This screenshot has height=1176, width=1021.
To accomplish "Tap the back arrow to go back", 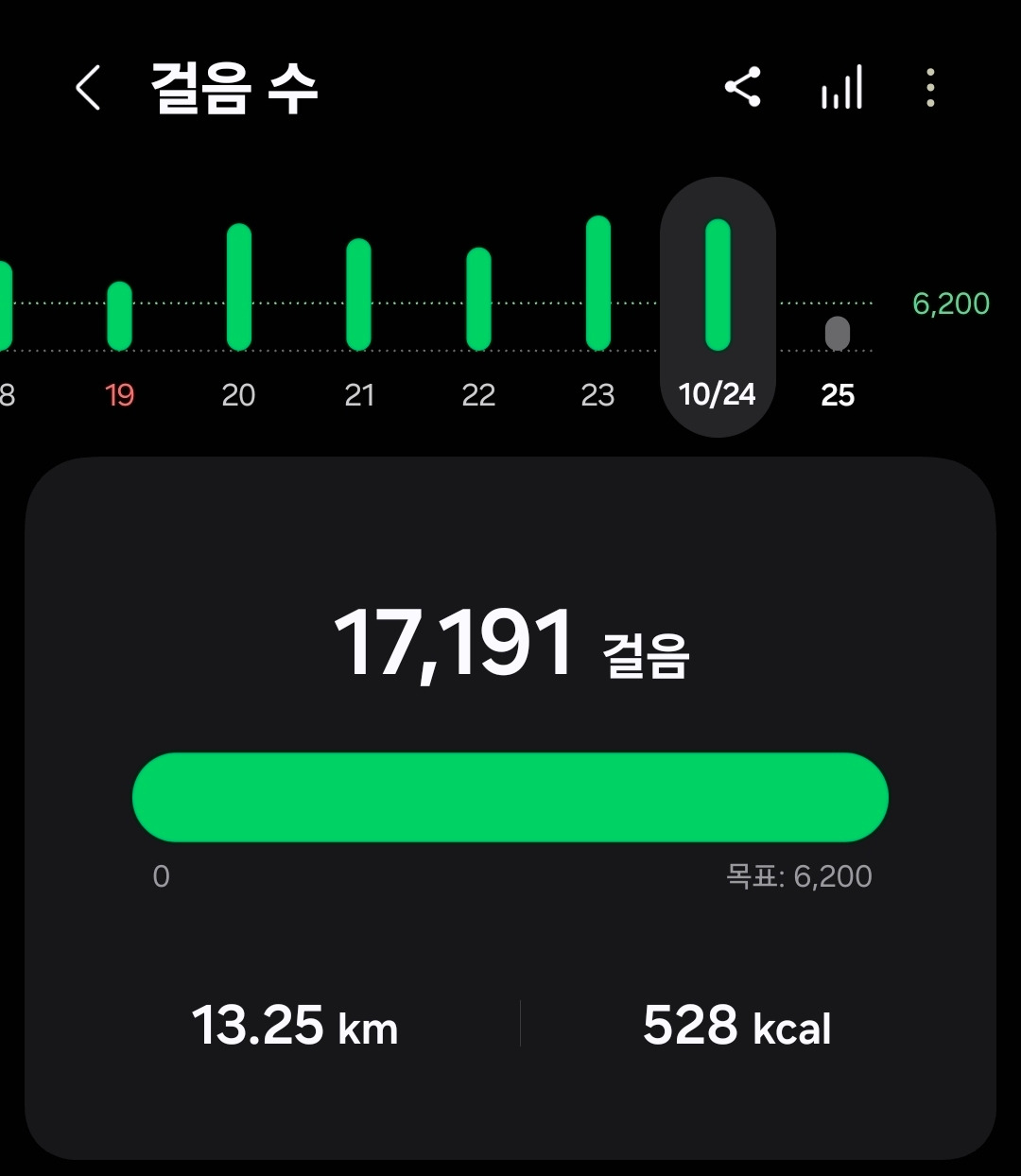I will (x=87, y=88).
